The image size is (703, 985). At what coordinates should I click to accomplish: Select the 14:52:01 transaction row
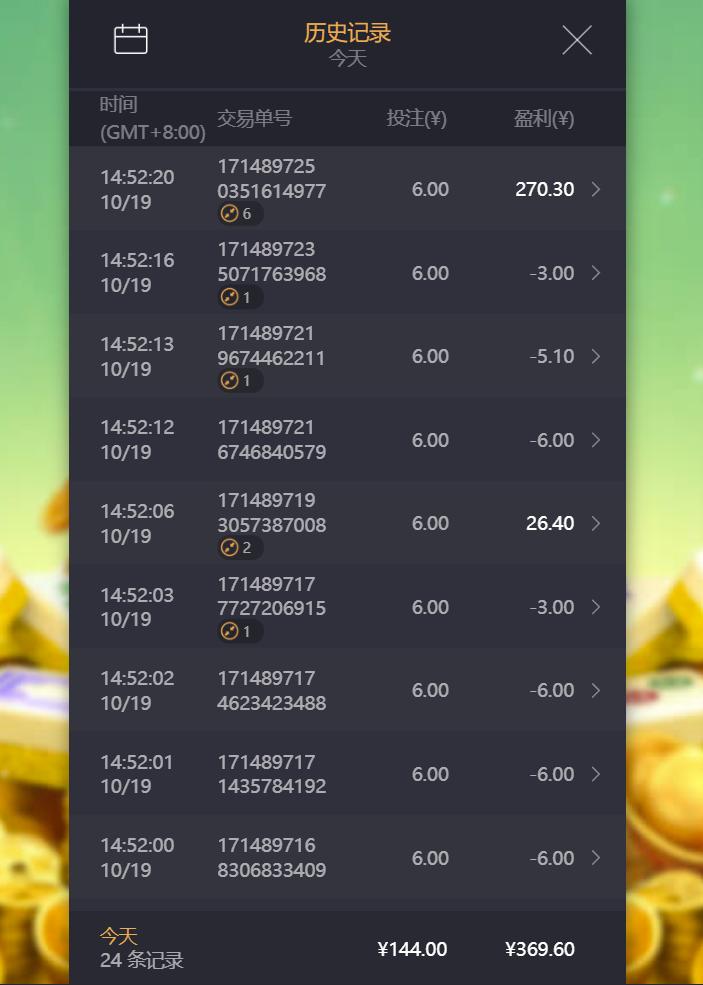pyautogui.click(x=347, y=774)
